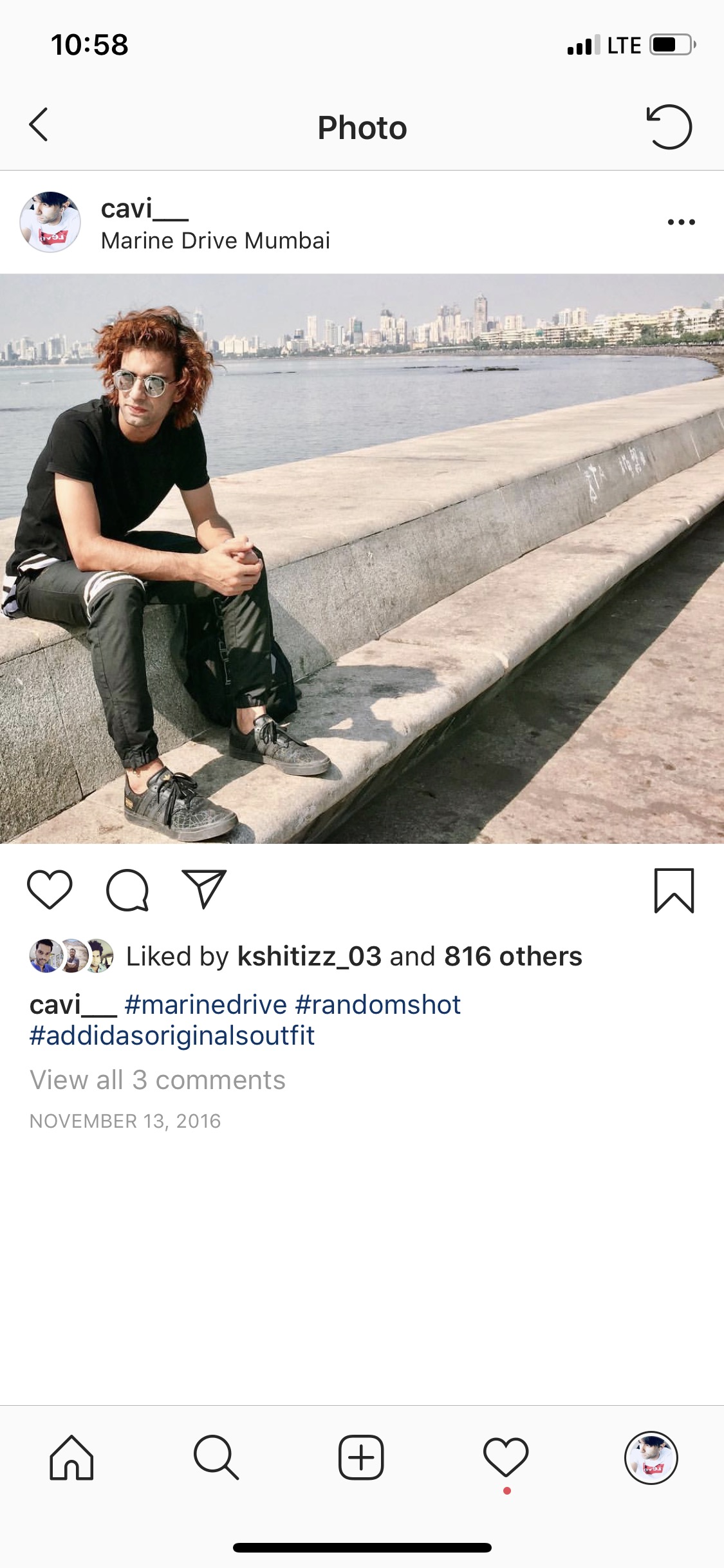Open the #addidasoriginalsoutfit hashtag
724x1568 pixels.
tap(172, 1036)
